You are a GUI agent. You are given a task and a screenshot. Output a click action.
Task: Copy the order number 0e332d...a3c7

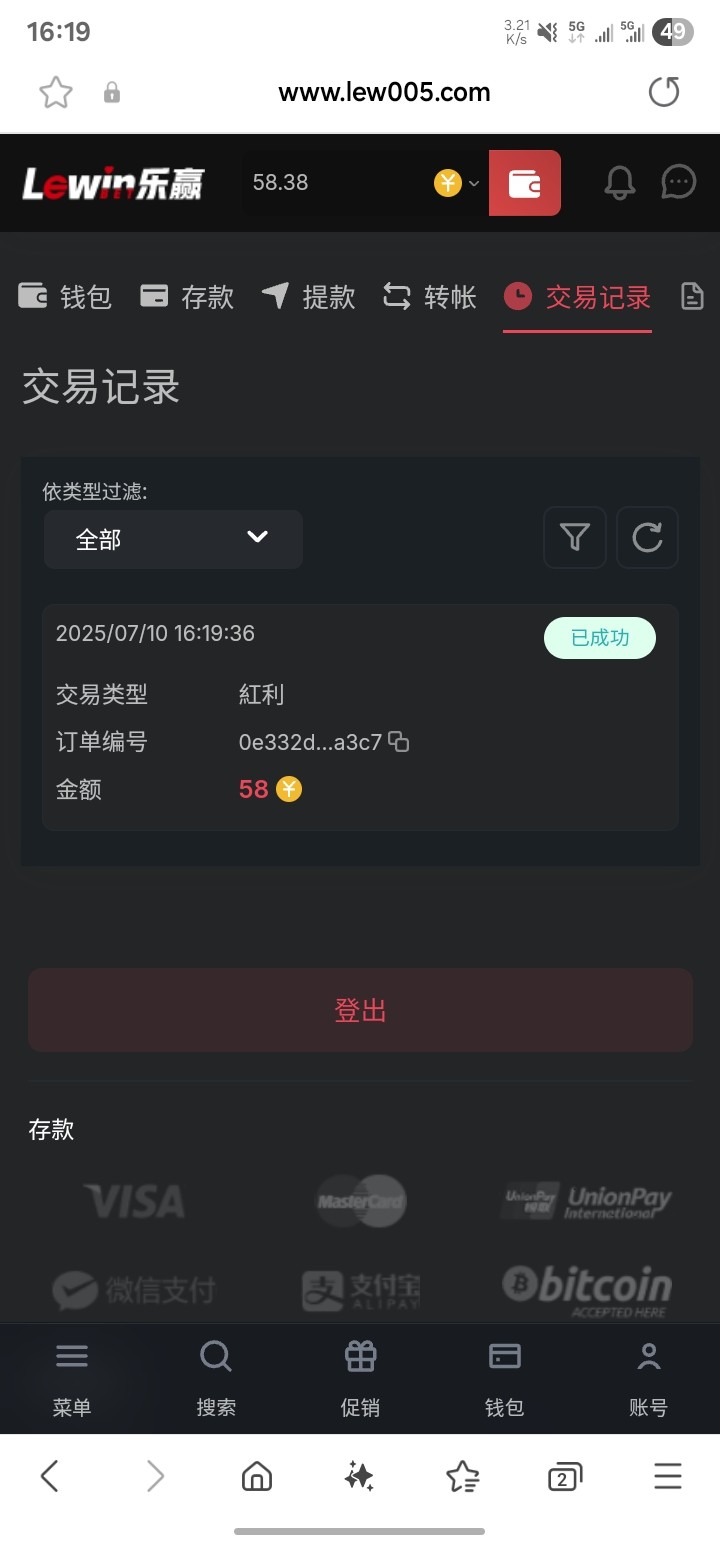point(399,742)
